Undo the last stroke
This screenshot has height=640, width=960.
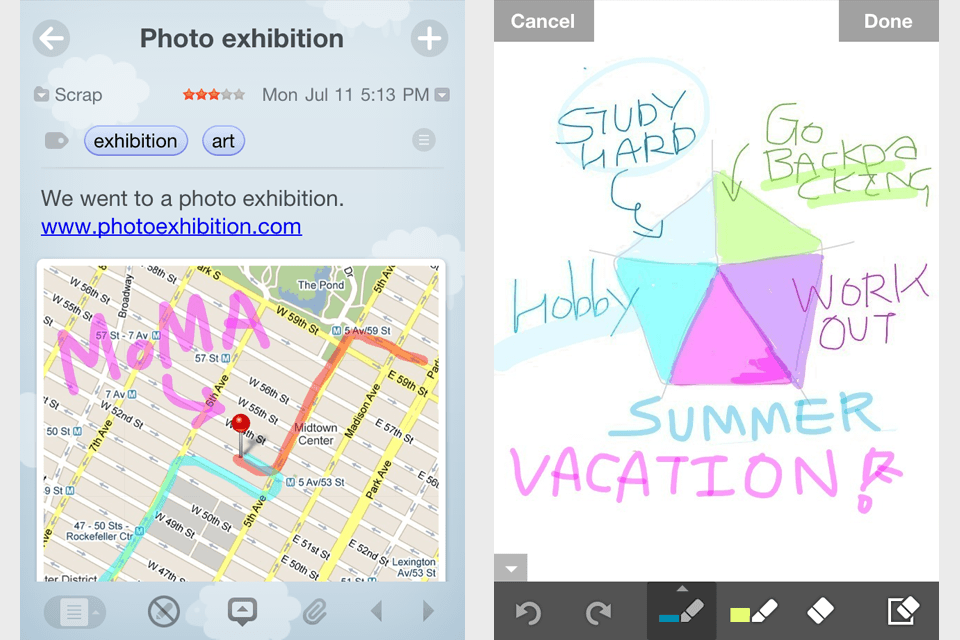(528, 611)
